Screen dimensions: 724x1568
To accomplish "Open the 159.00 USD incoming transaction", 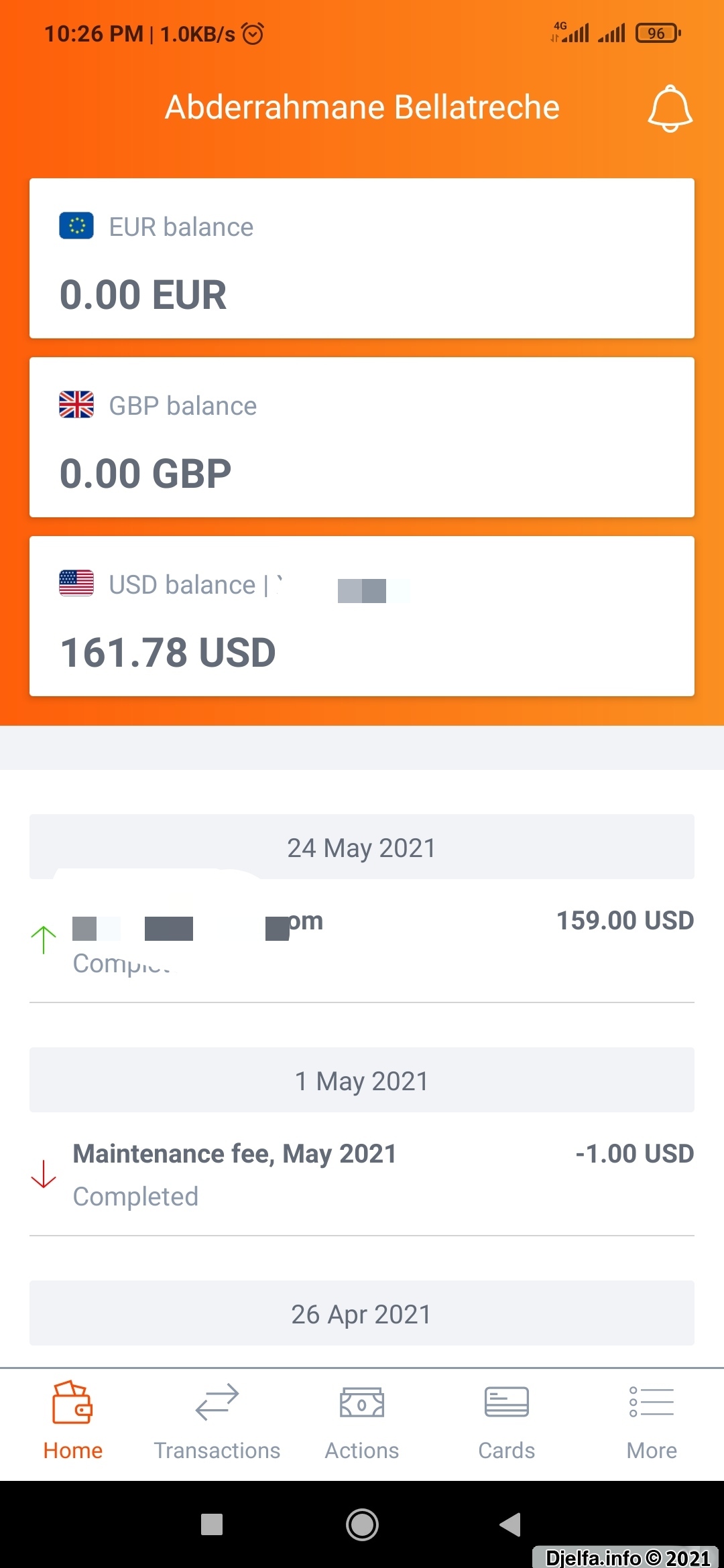I will click(x=362, y=941).
